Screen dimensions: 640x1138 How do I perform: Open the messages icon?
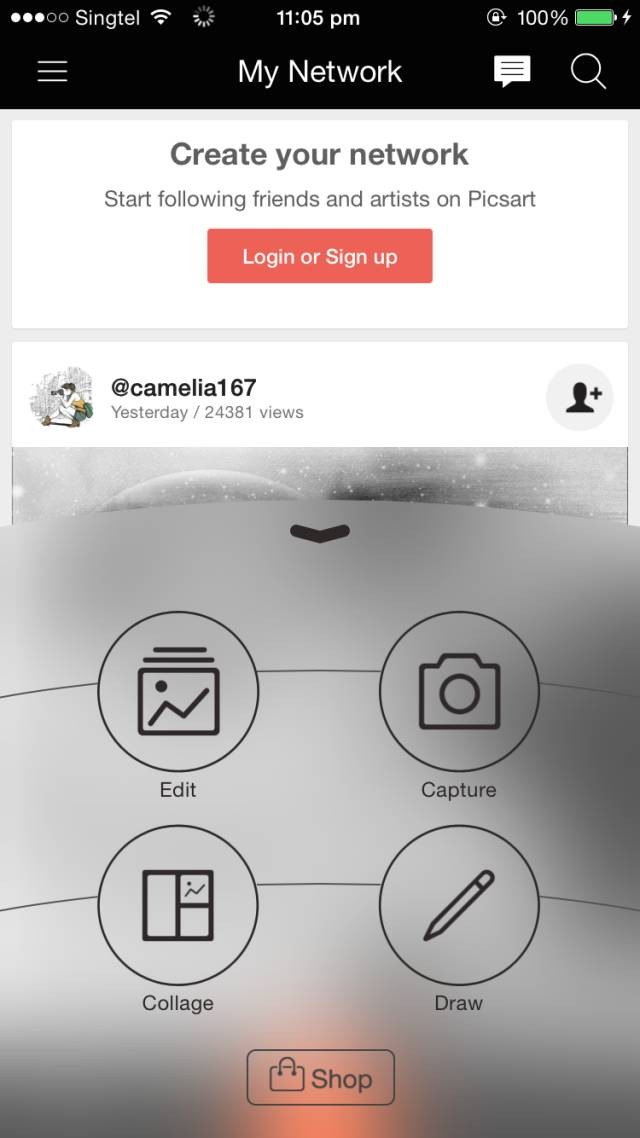[x=512, y=72]
